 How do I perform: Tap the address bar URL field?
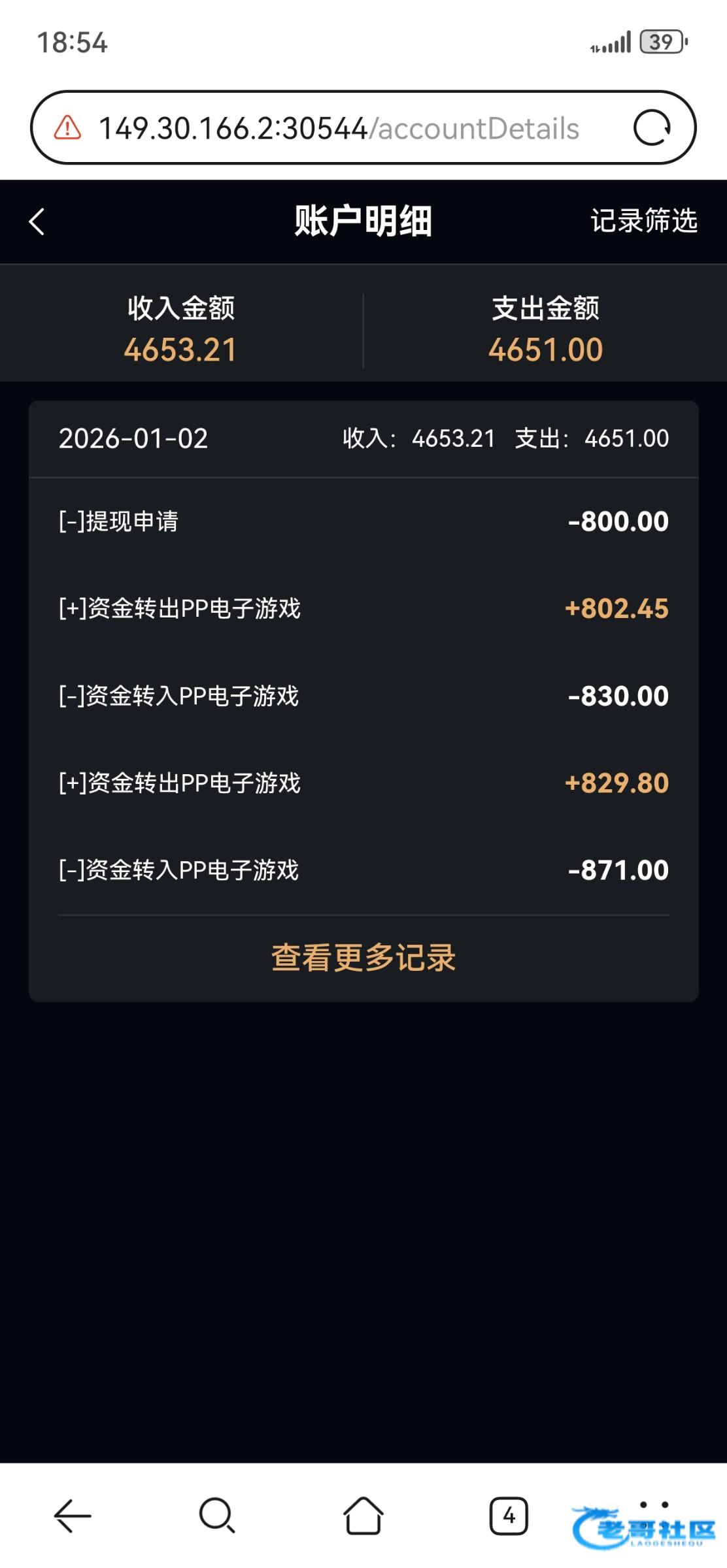point(339,128)
